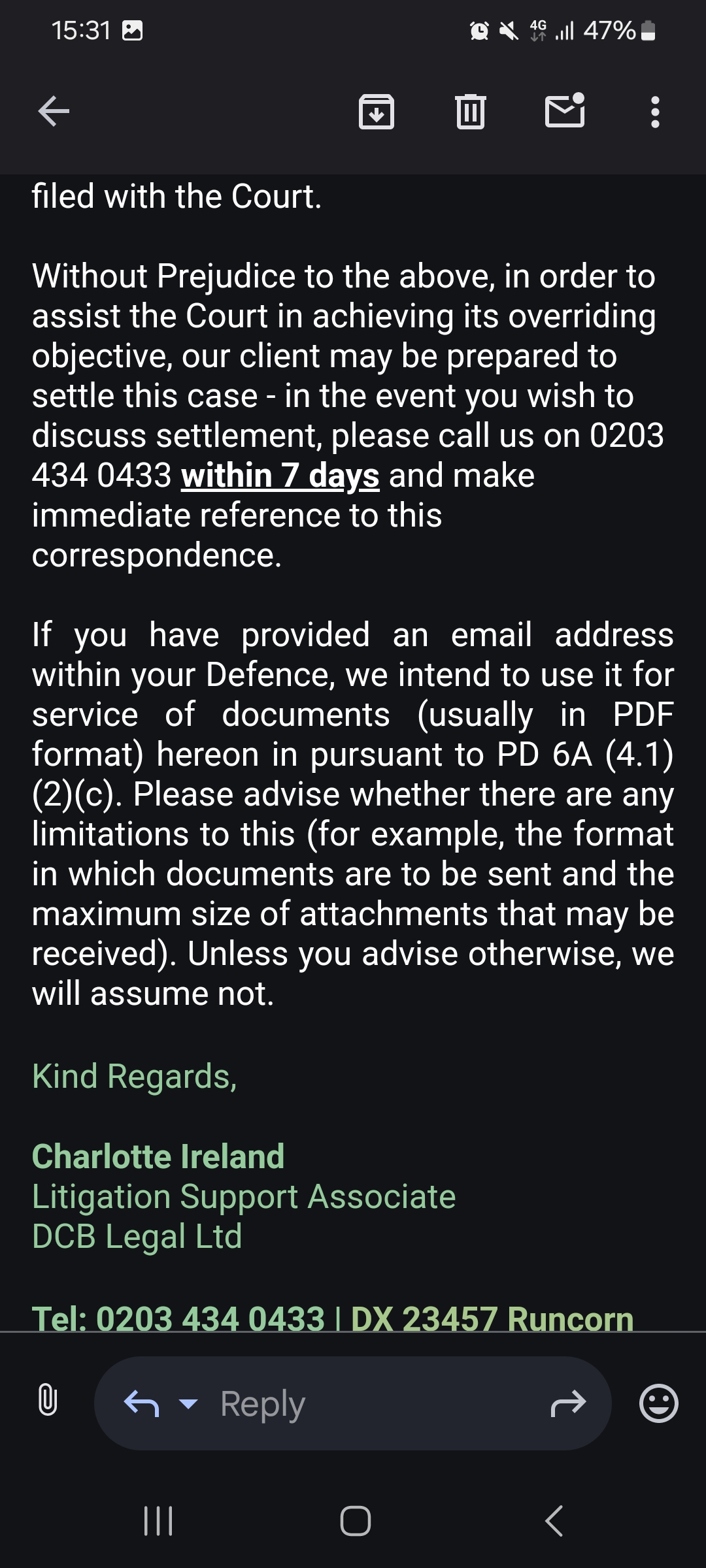Screen dimensions: 706x1568
Task: Go back to the inbox
Action: [54, 111]
